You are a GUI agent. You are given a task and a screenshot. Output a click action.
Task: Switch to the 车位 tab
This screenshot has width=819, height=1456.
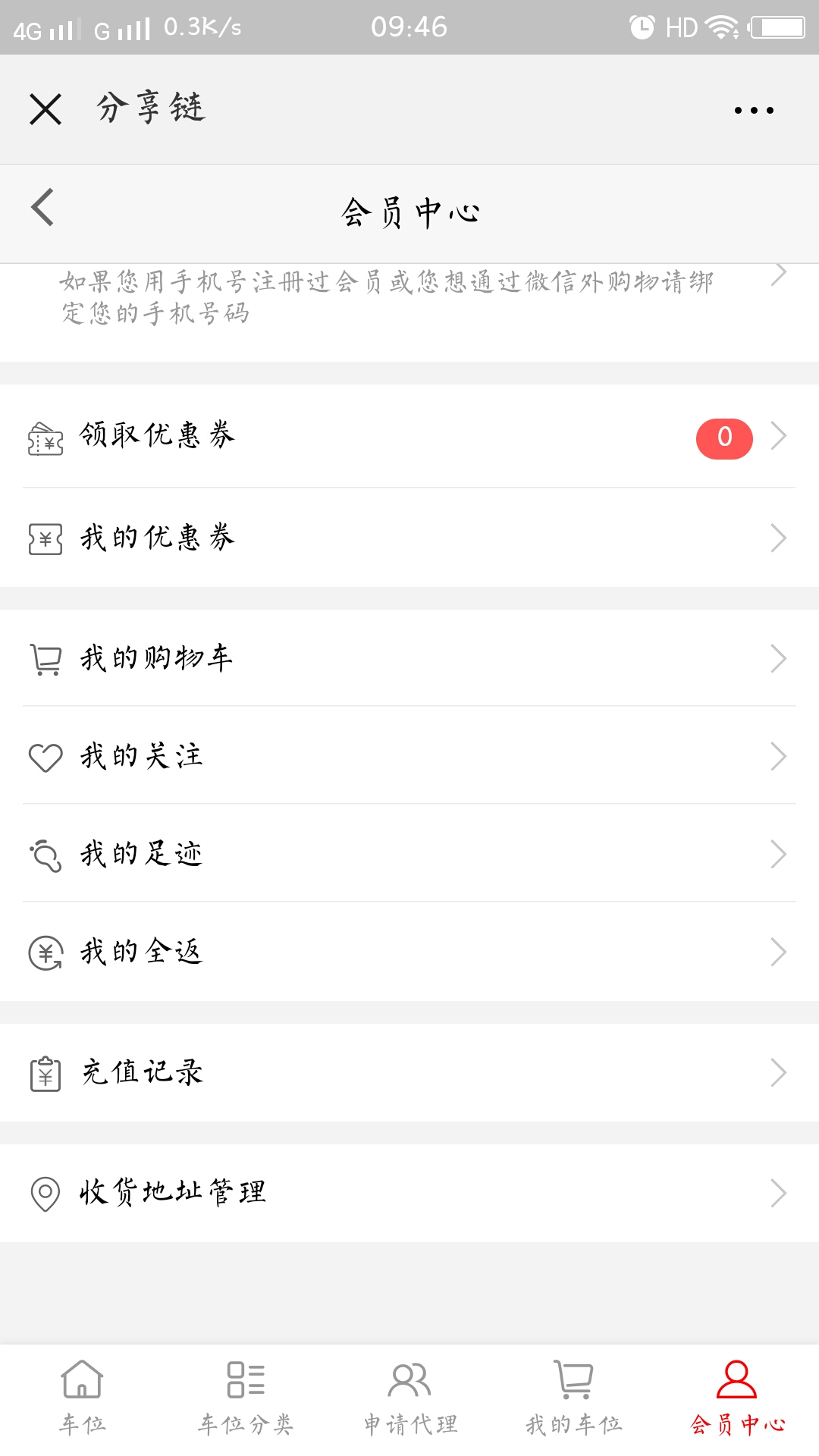[x=82, y=1398]
